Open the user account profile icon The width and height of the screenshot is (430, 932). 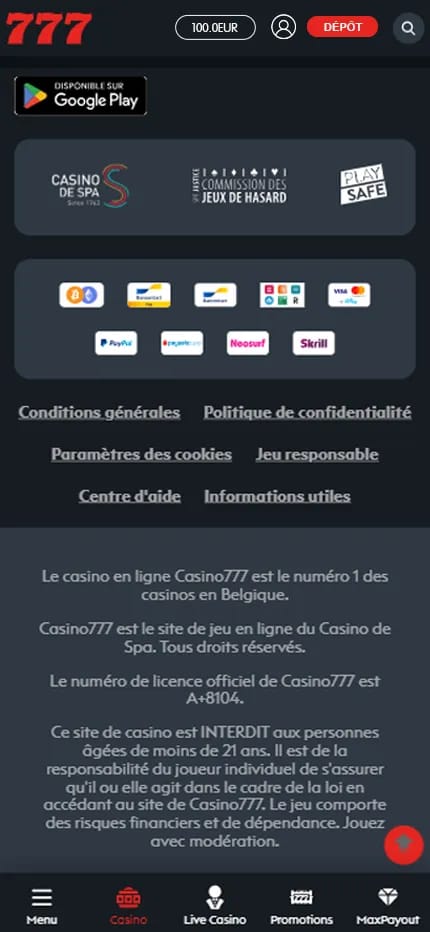pos(283,27)
